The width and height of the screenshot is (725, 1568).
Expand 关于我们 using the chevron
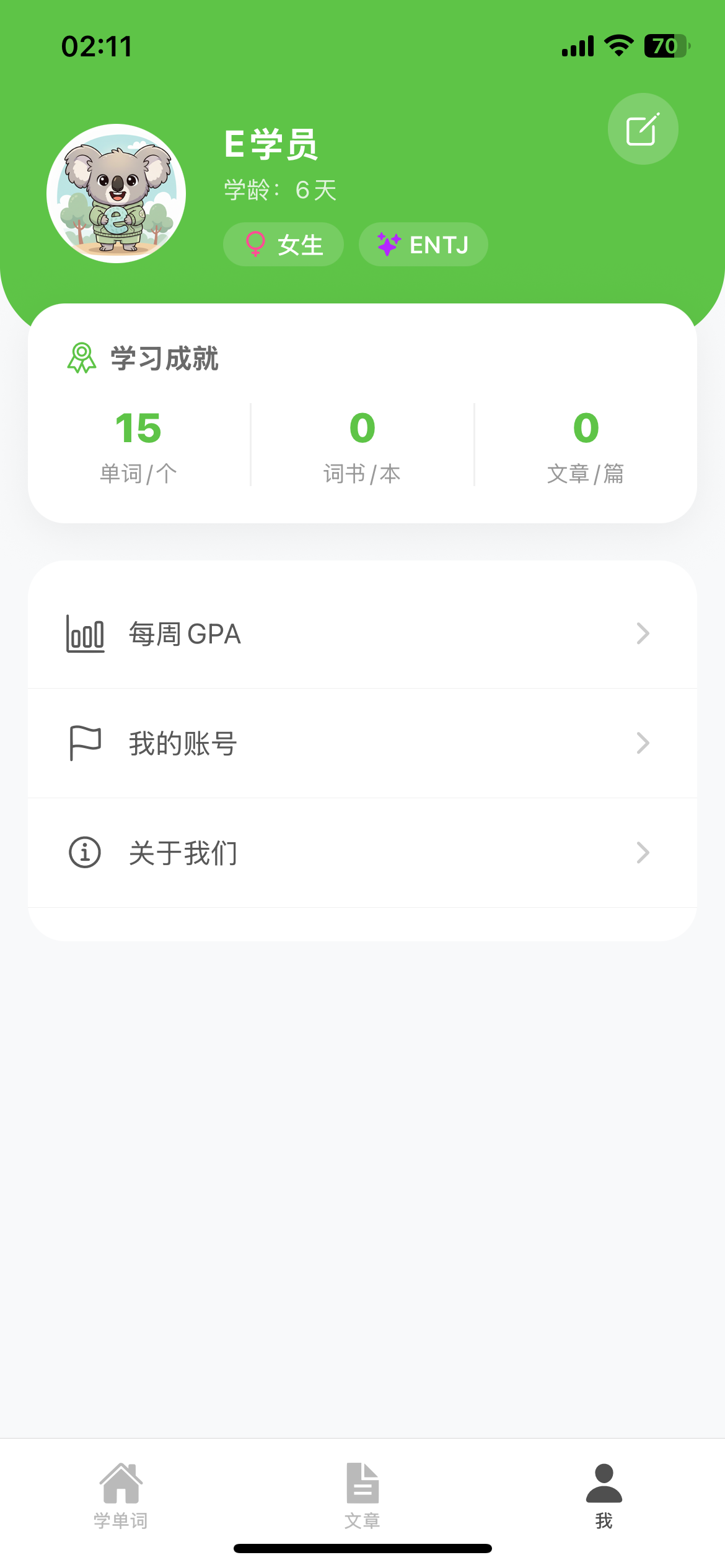tap(642, 853)
